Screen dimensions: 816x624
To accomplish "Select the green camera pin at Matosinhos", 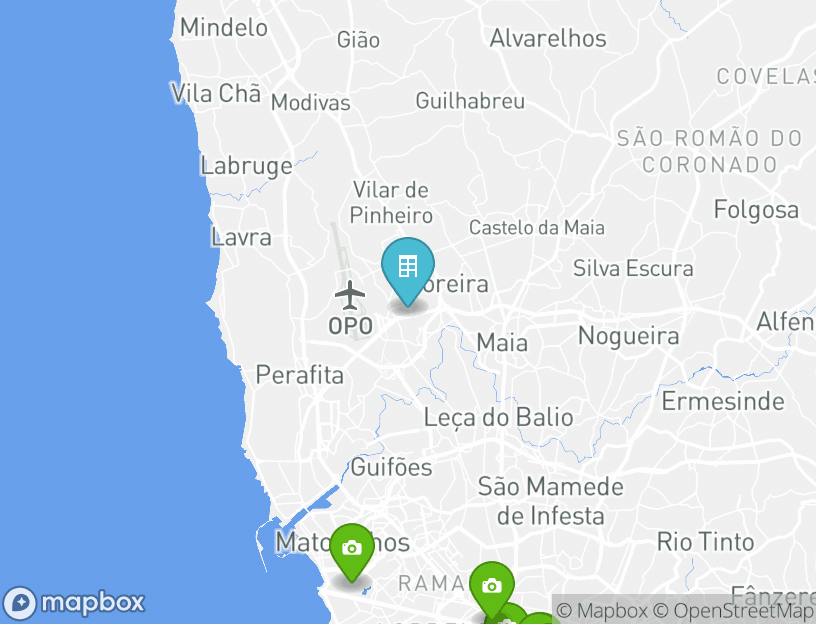I will point(351,549).
